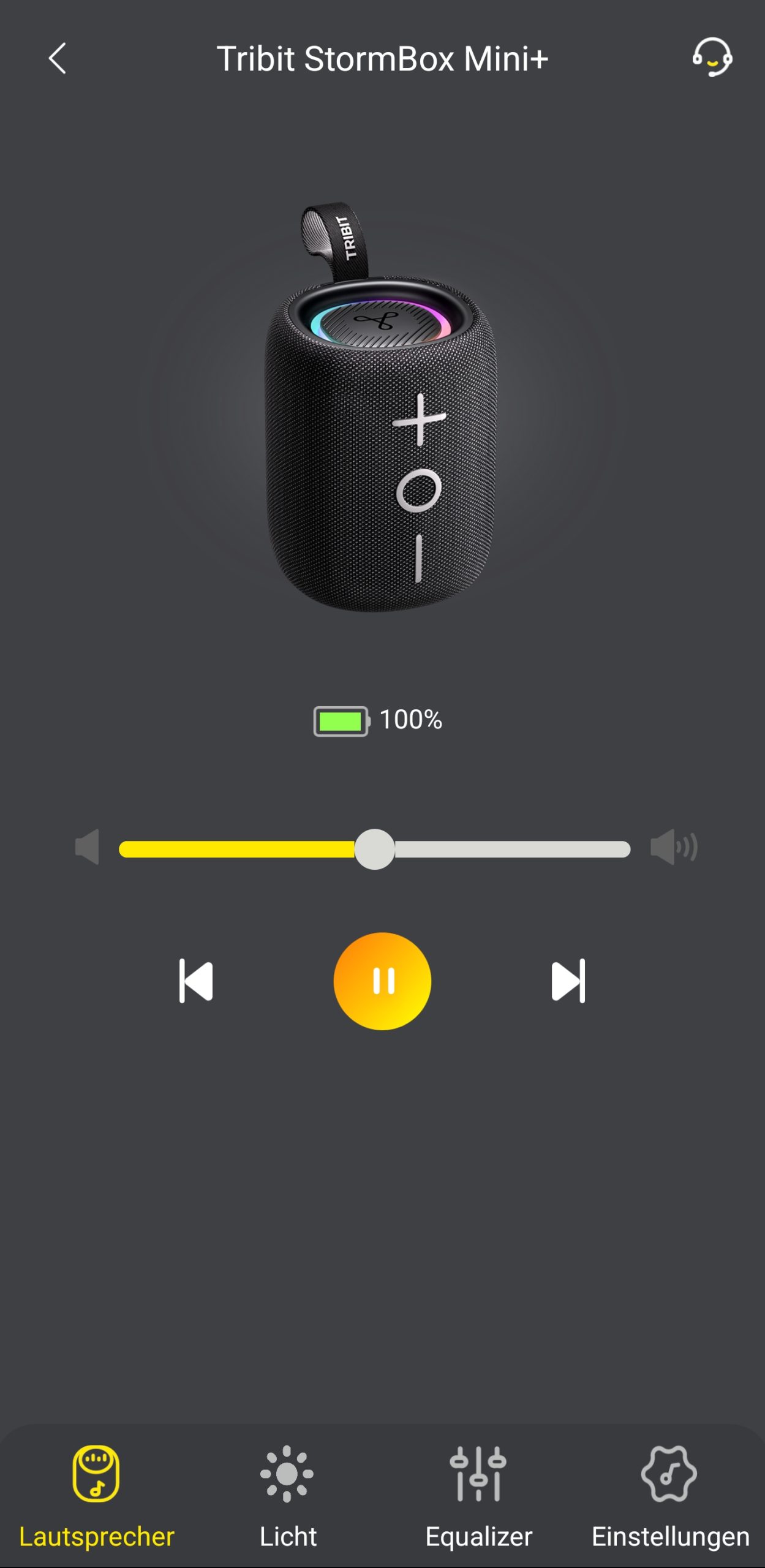The height and width of the screenshot is (1568, 765).
Task: Open customer support headset icon
Action: coord(712,58)
